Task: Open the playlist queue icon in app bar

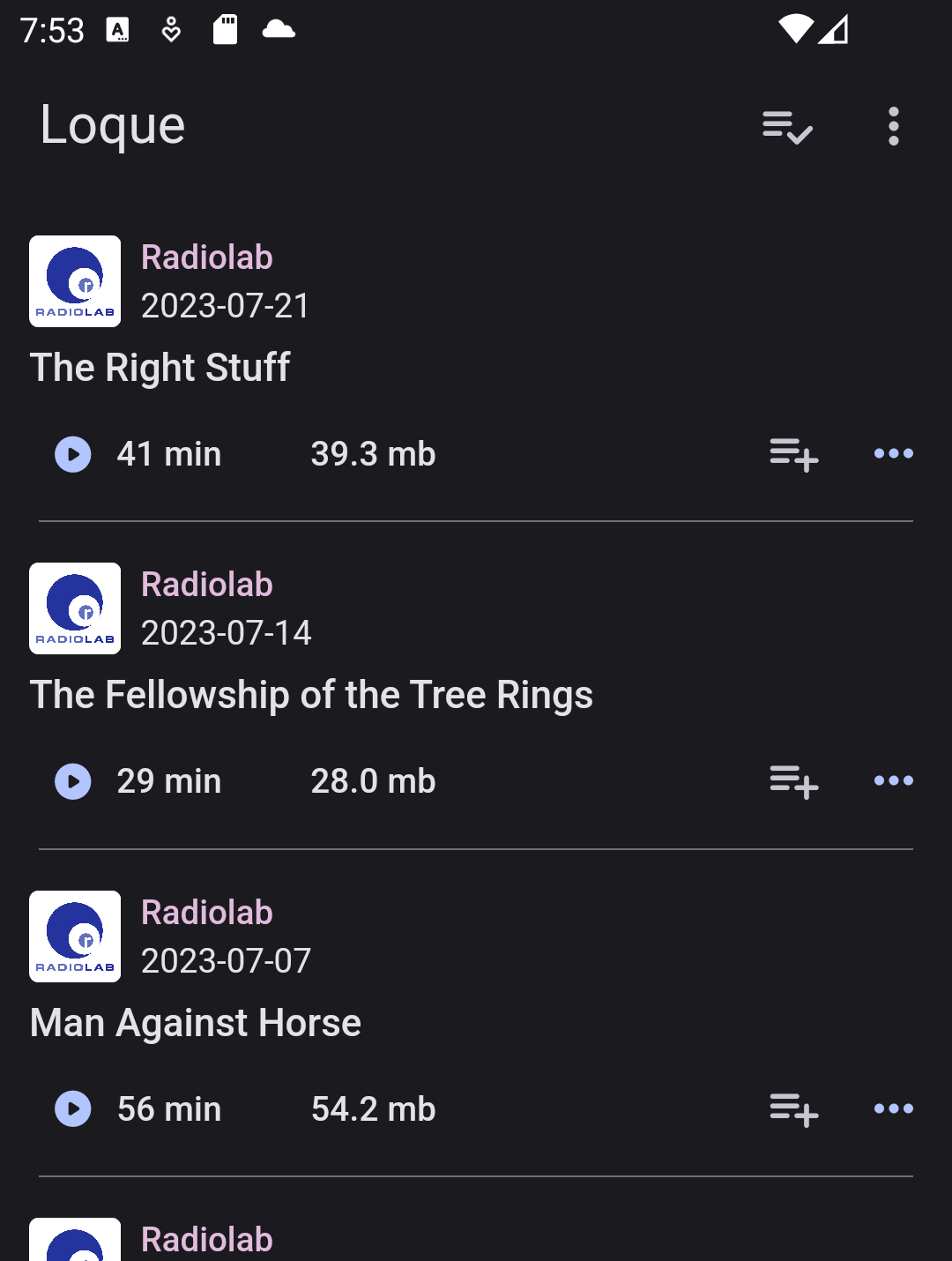Action: click(x=787, y=127)
